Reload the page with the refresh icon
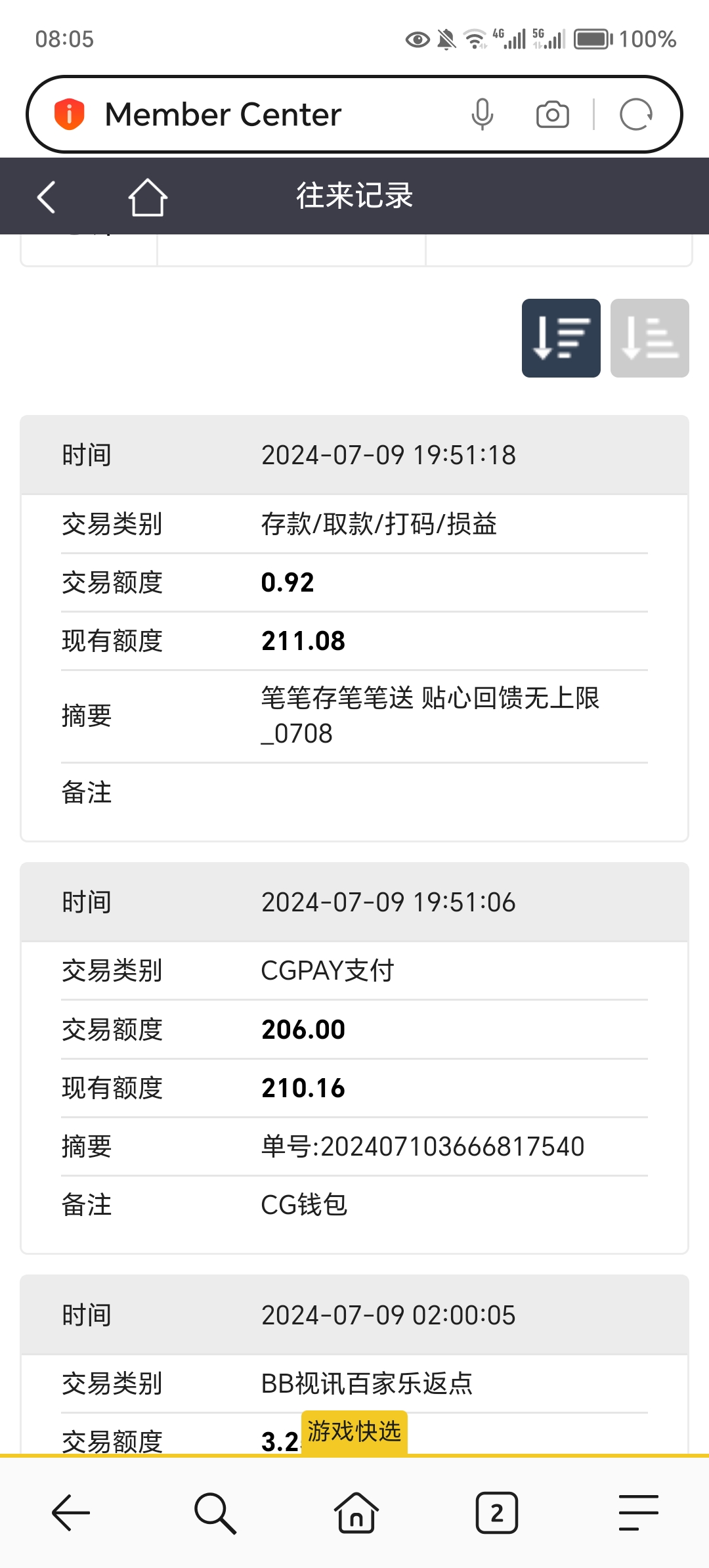Image resolution: width=709 pixels, height=1568 pixels. tap(635, 114)
